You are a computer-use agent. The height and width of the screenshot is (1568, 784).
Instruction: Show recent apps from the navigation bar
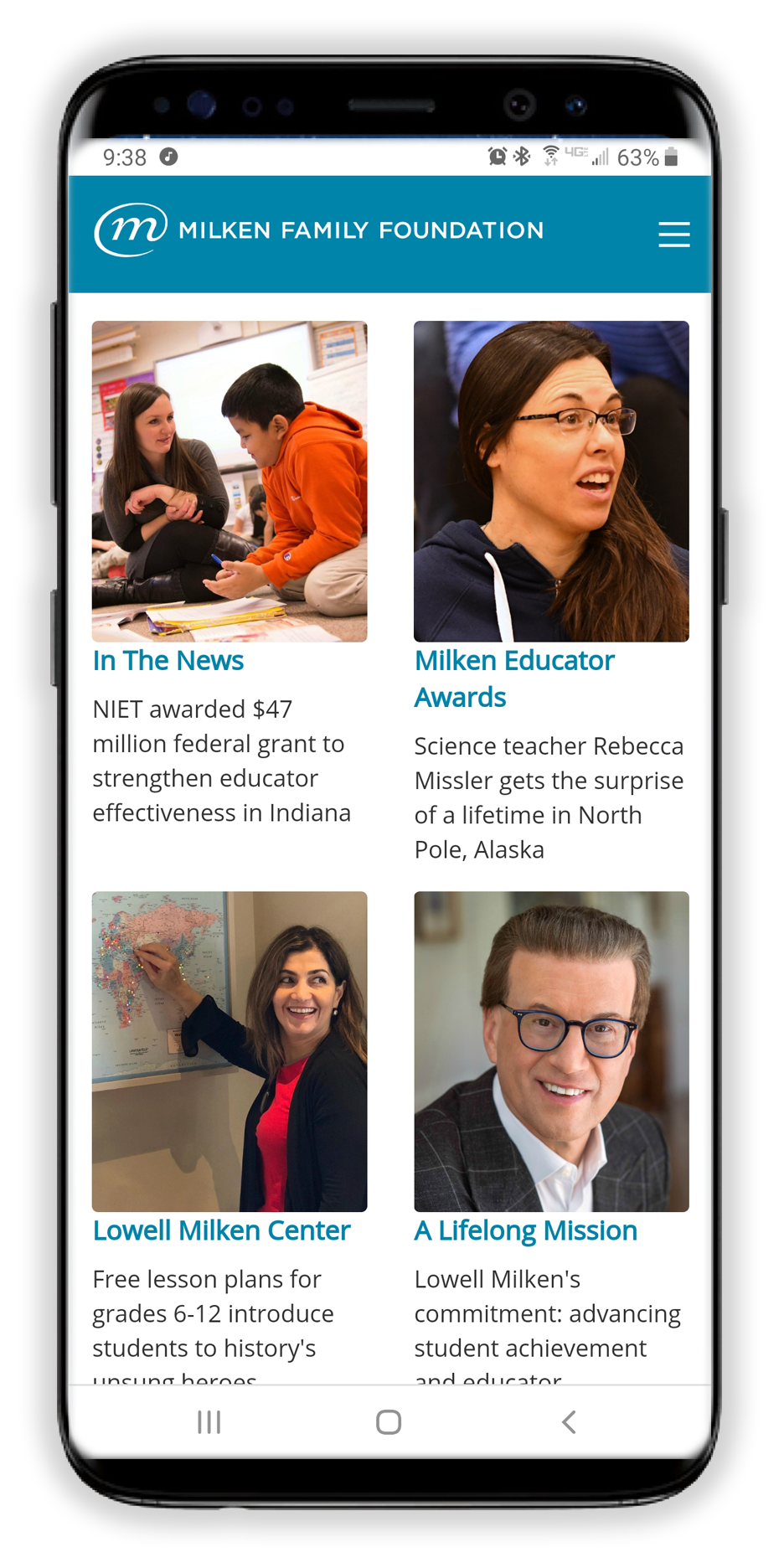[x=209, y=1421]
